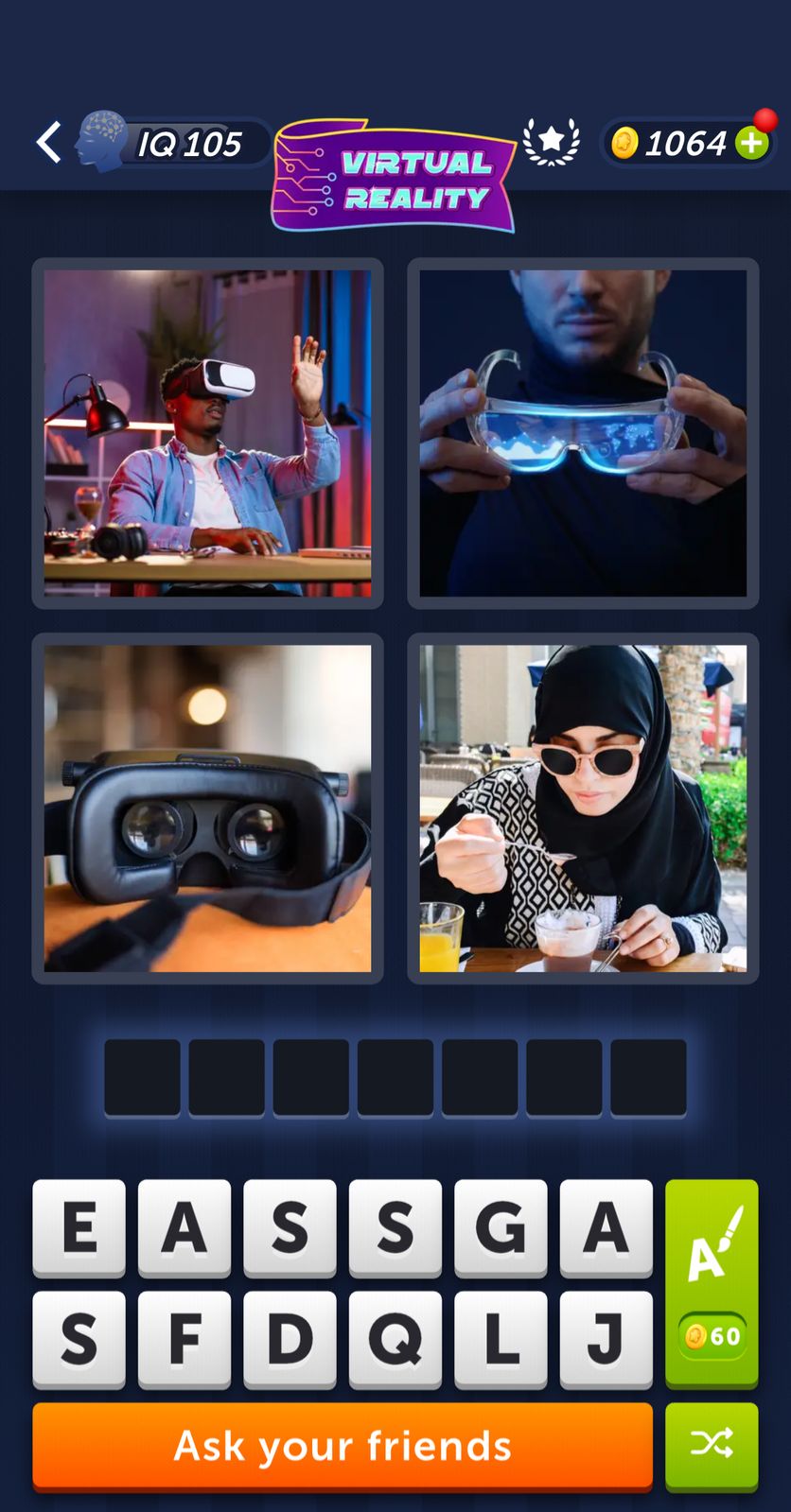Enlarge the black VR headset close-up photo
Screen dimensions: 791x1512
pos(207,808)
